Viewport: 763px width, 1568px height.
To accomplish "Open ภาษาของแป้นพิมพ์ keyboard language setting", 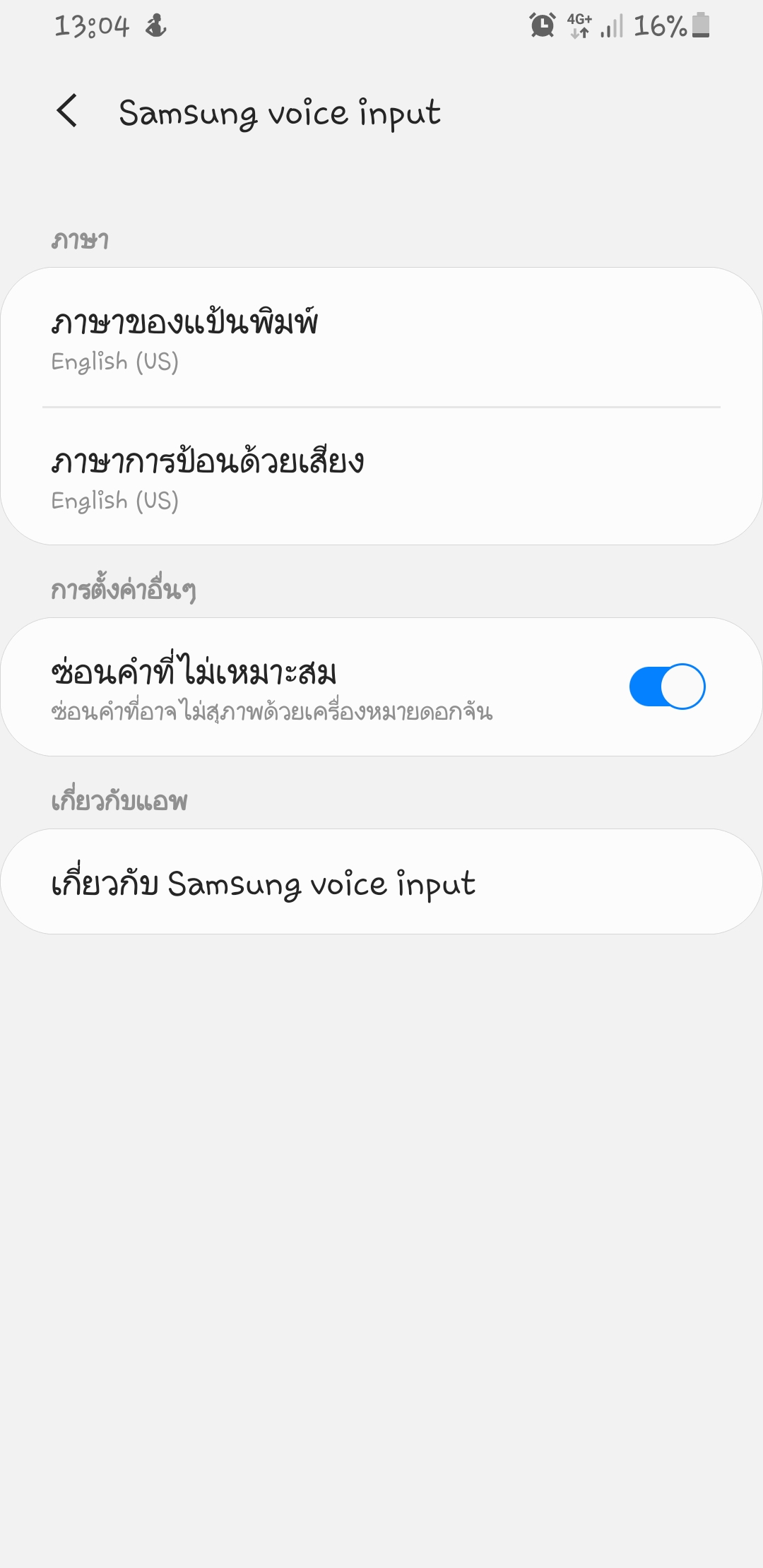I will 381,338.
